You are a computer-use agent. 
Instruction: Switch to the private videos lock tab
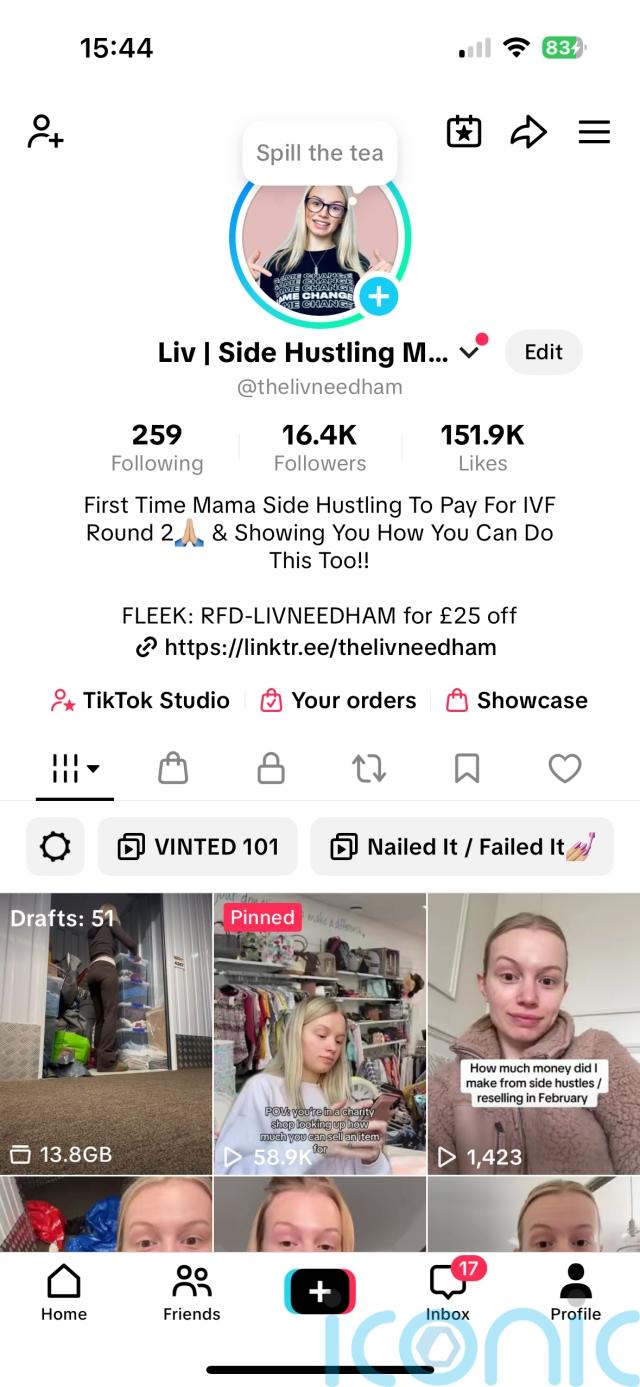[271, 768]
